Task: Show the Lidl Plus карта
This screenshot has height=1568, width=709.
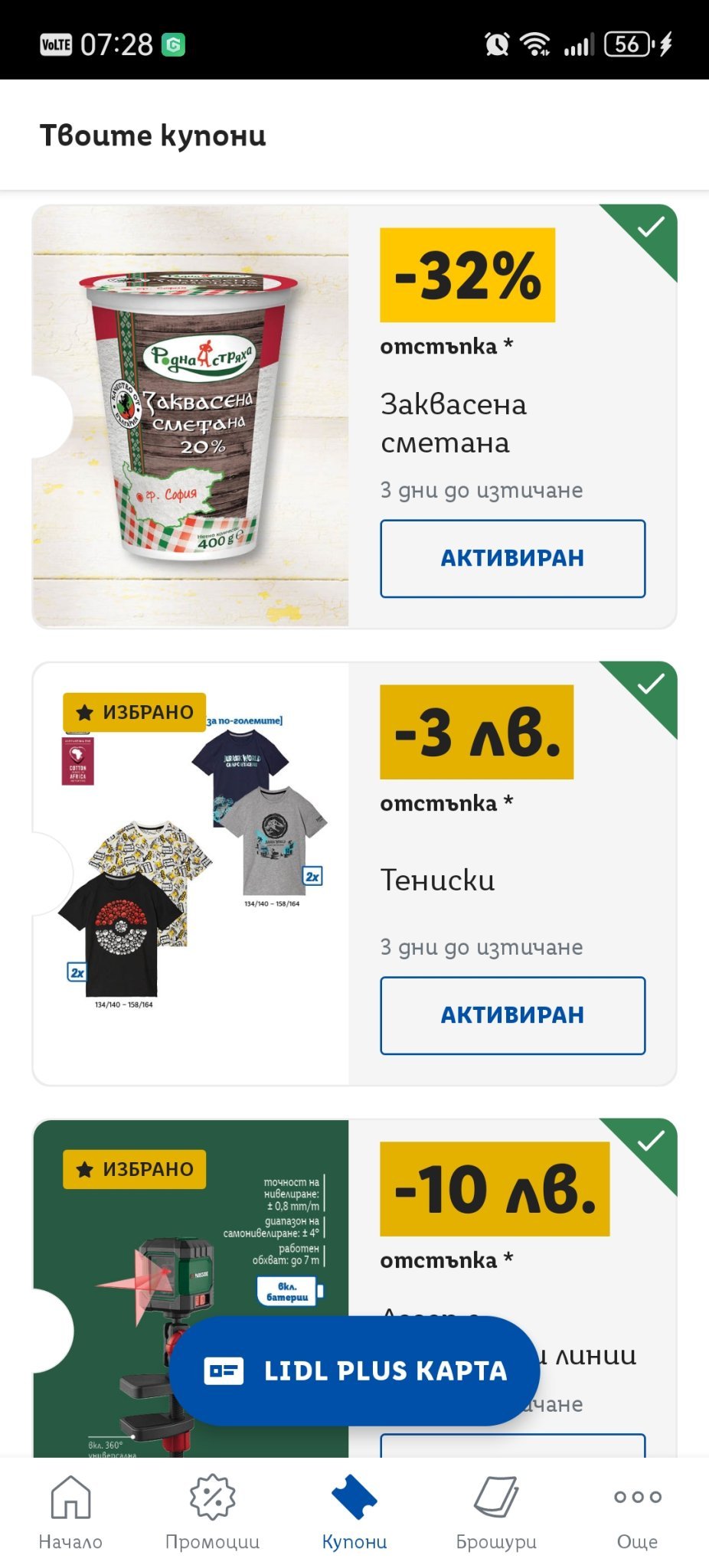Action: coord(354,1370)
